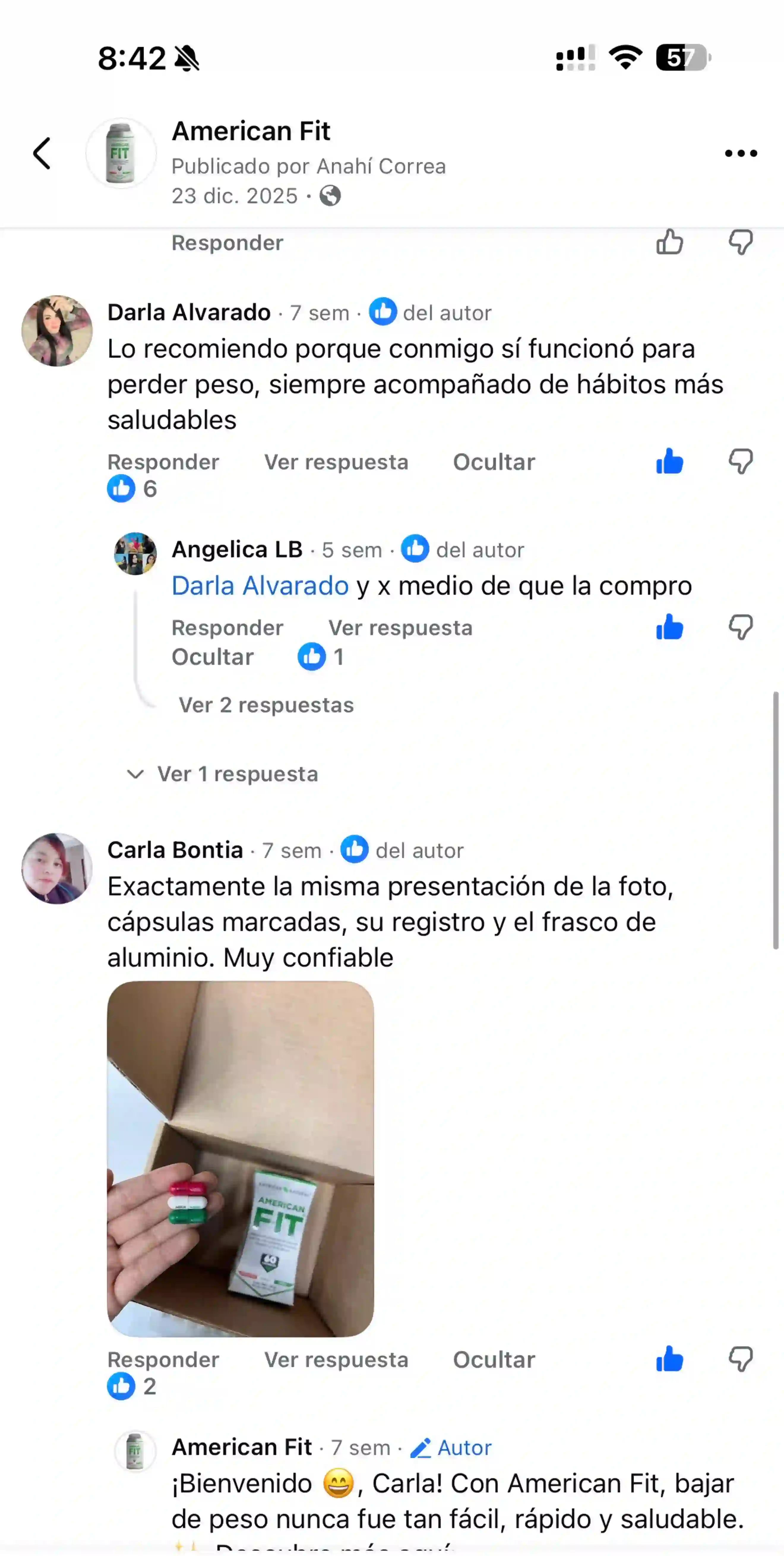View the response on Darla Alvarado's comment
Image resolution: width=784 pixels, height=1556 pixels.
tap(336, 462)
